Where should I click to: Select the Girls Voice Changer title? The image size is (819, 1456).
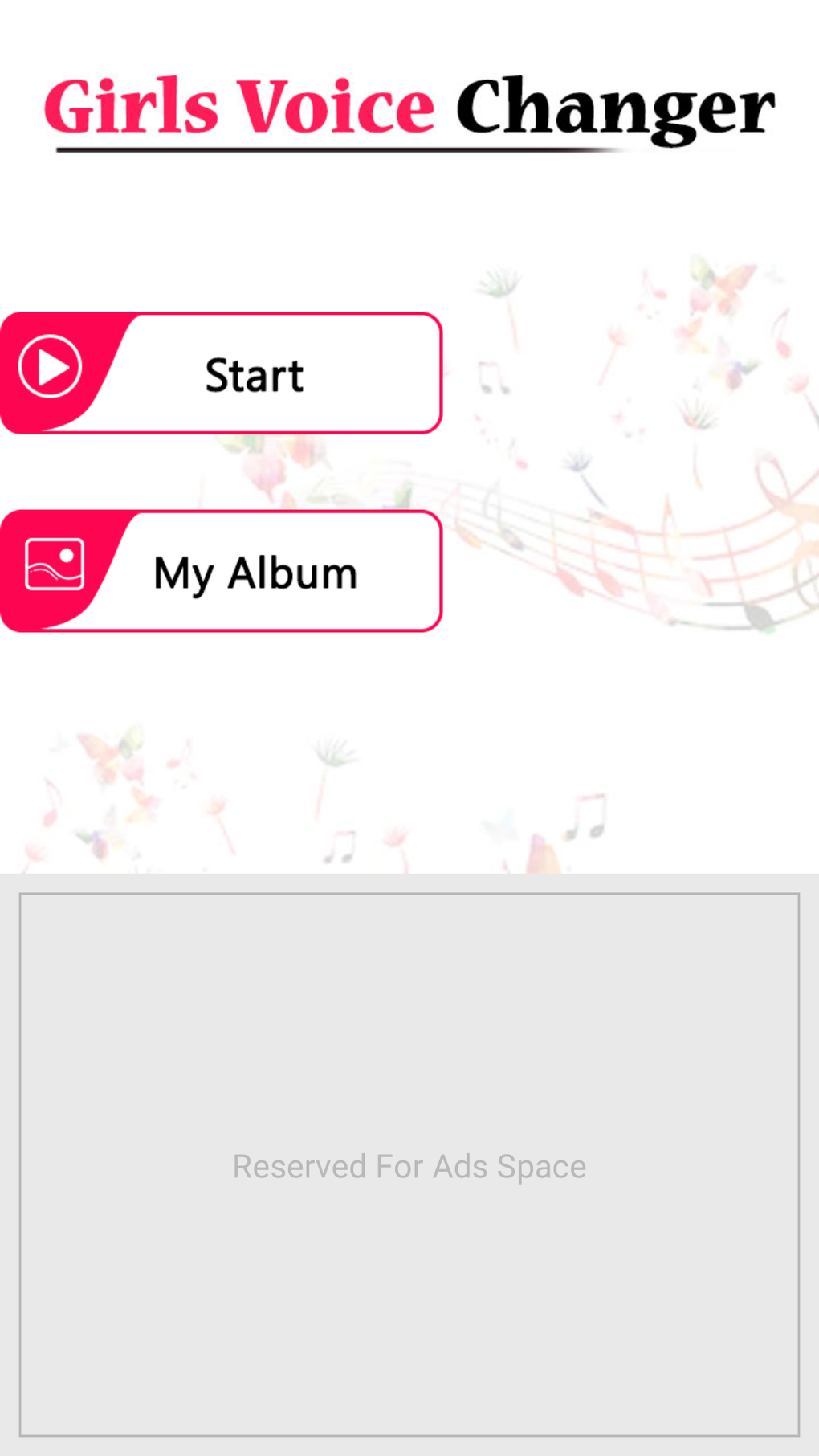[408, 107]
